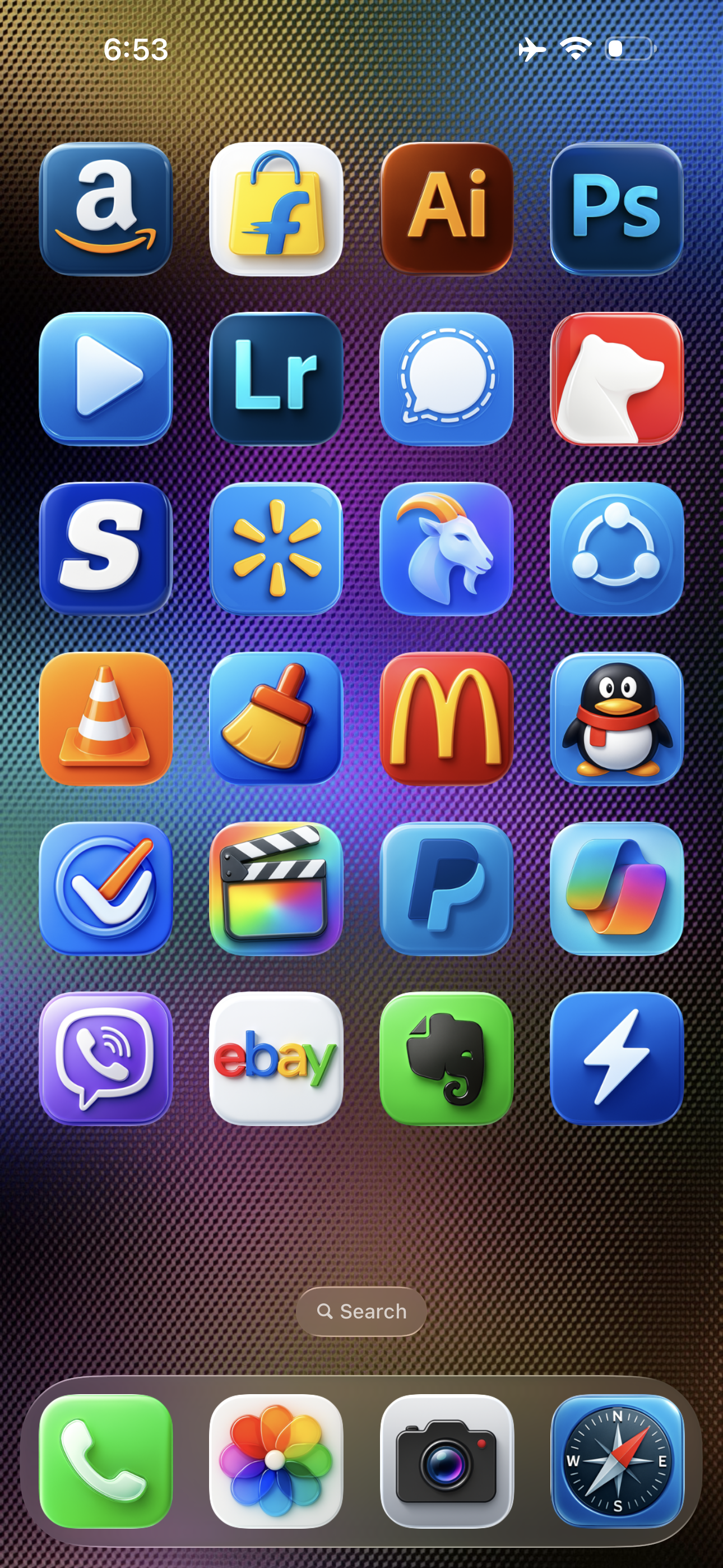Open the Signal messenger app
Viewport: 723px width, 1568px height.
pyautogui.click(x=447, y=379)
